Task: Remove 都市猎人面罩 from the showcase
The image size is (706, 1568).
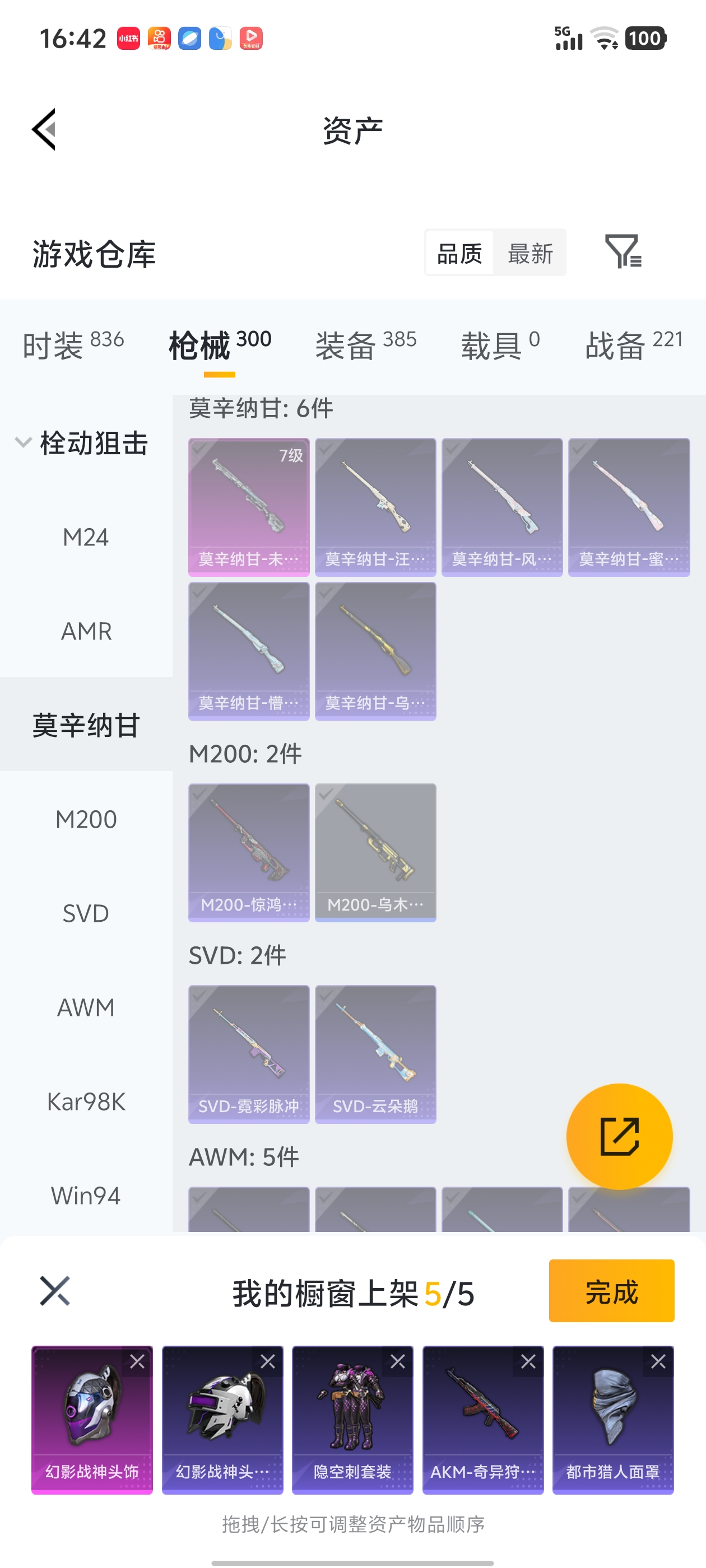Action: (658, 1362)
